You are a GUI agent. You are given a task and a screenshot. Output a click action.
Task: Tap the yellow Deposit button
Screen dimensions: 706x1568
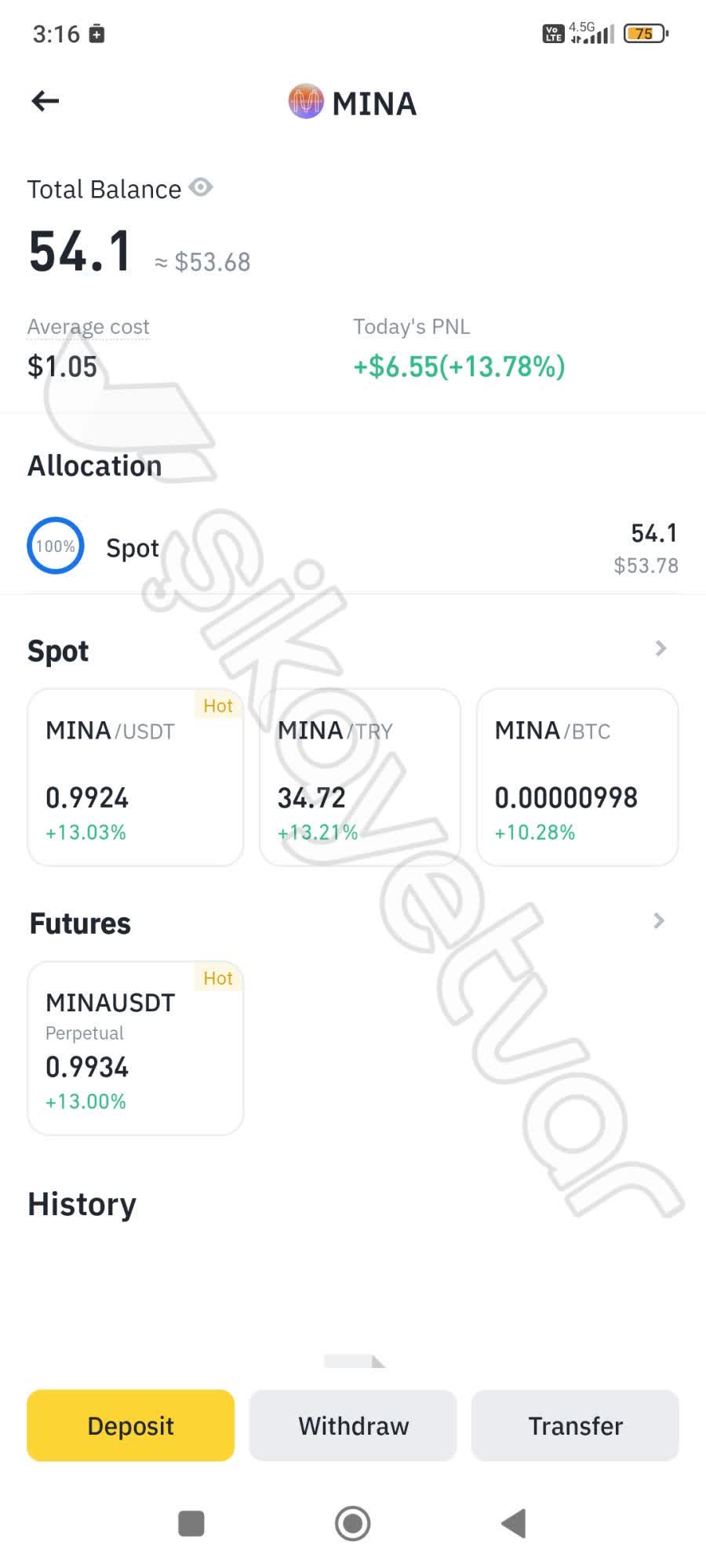[x=131, y=1425]
